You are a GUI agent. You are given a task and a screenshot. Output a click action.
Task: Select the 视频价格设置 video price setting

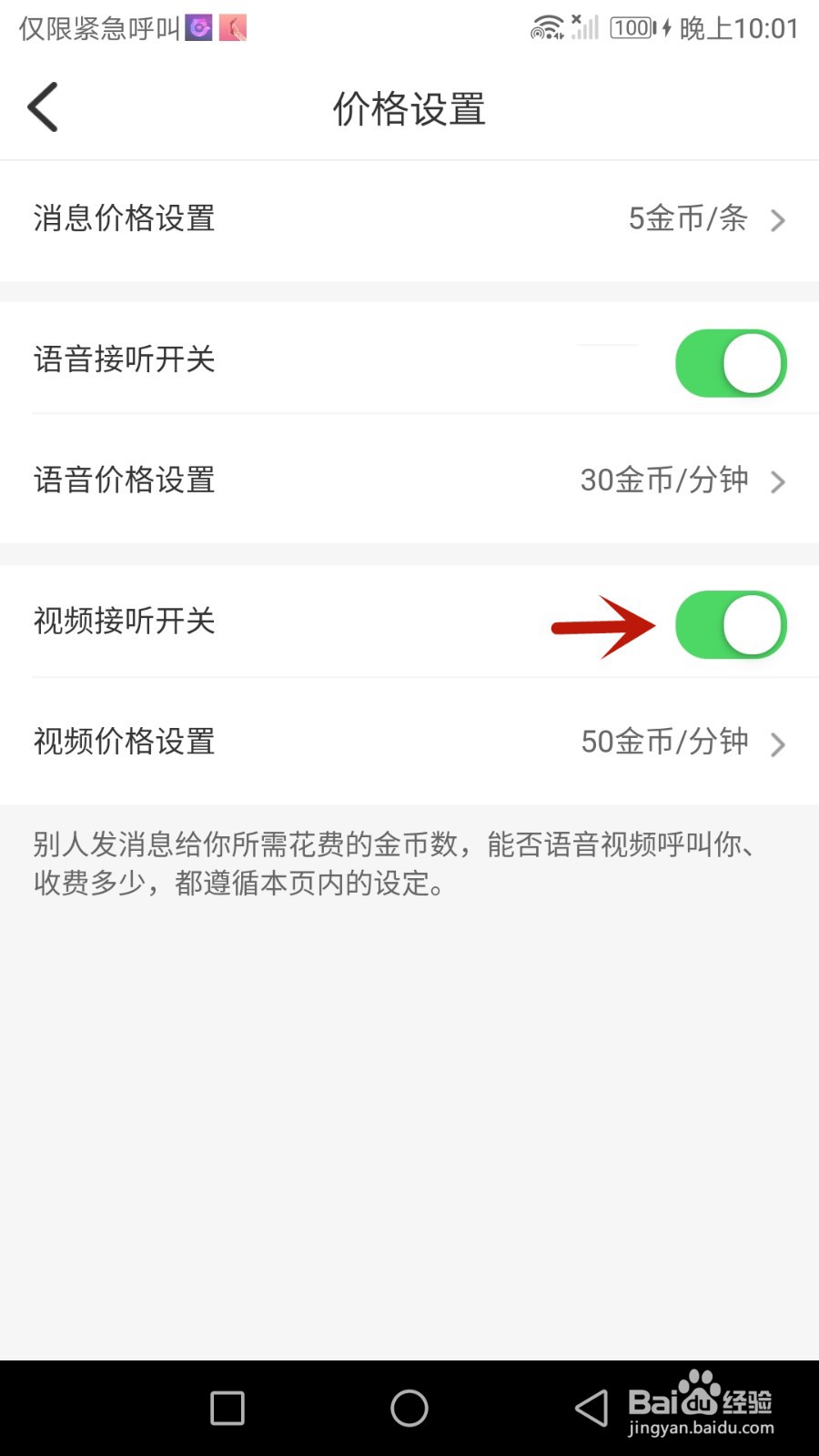[123, 743]
